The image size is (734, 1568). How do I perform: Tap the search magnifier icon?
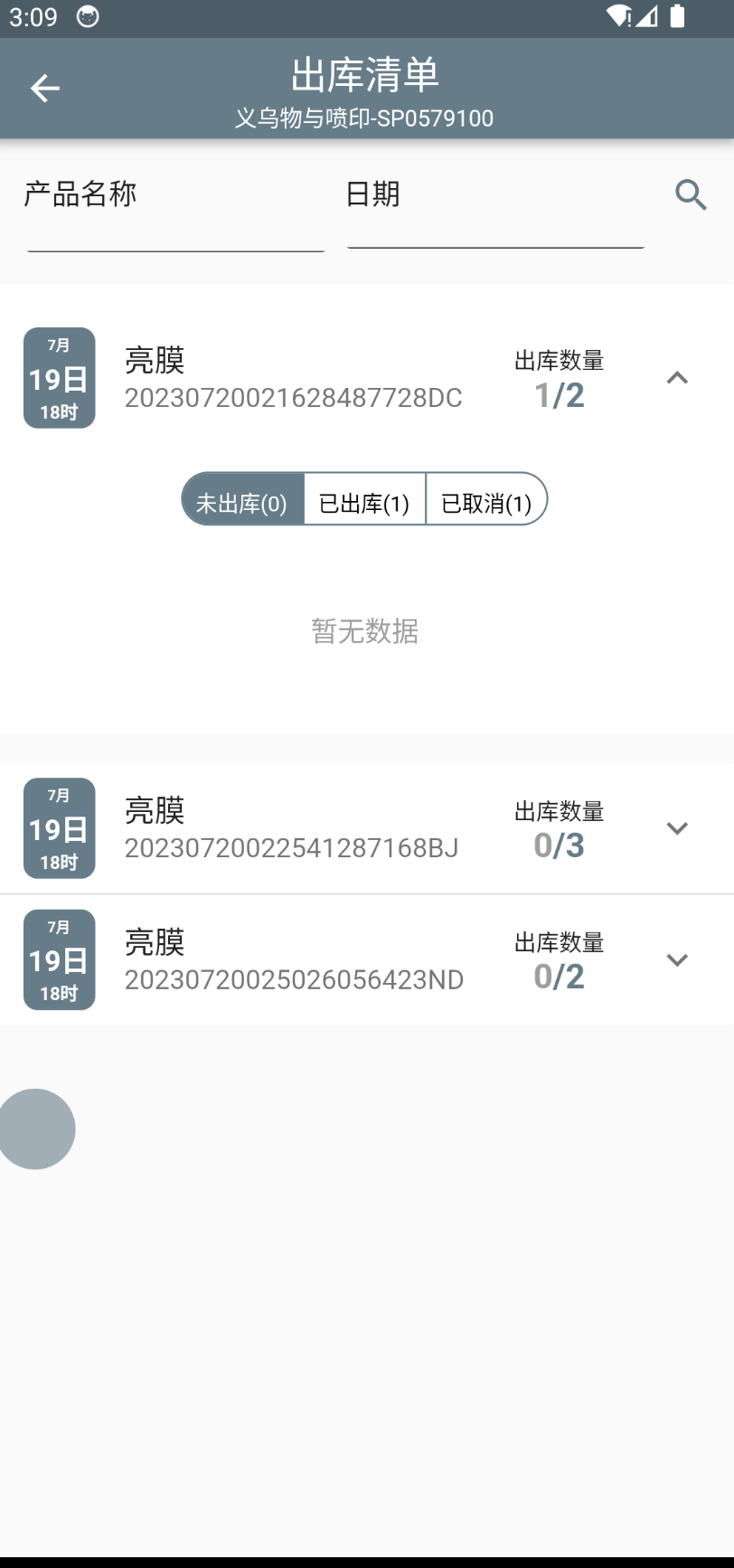pyautogui.click(x=690, y=194)
